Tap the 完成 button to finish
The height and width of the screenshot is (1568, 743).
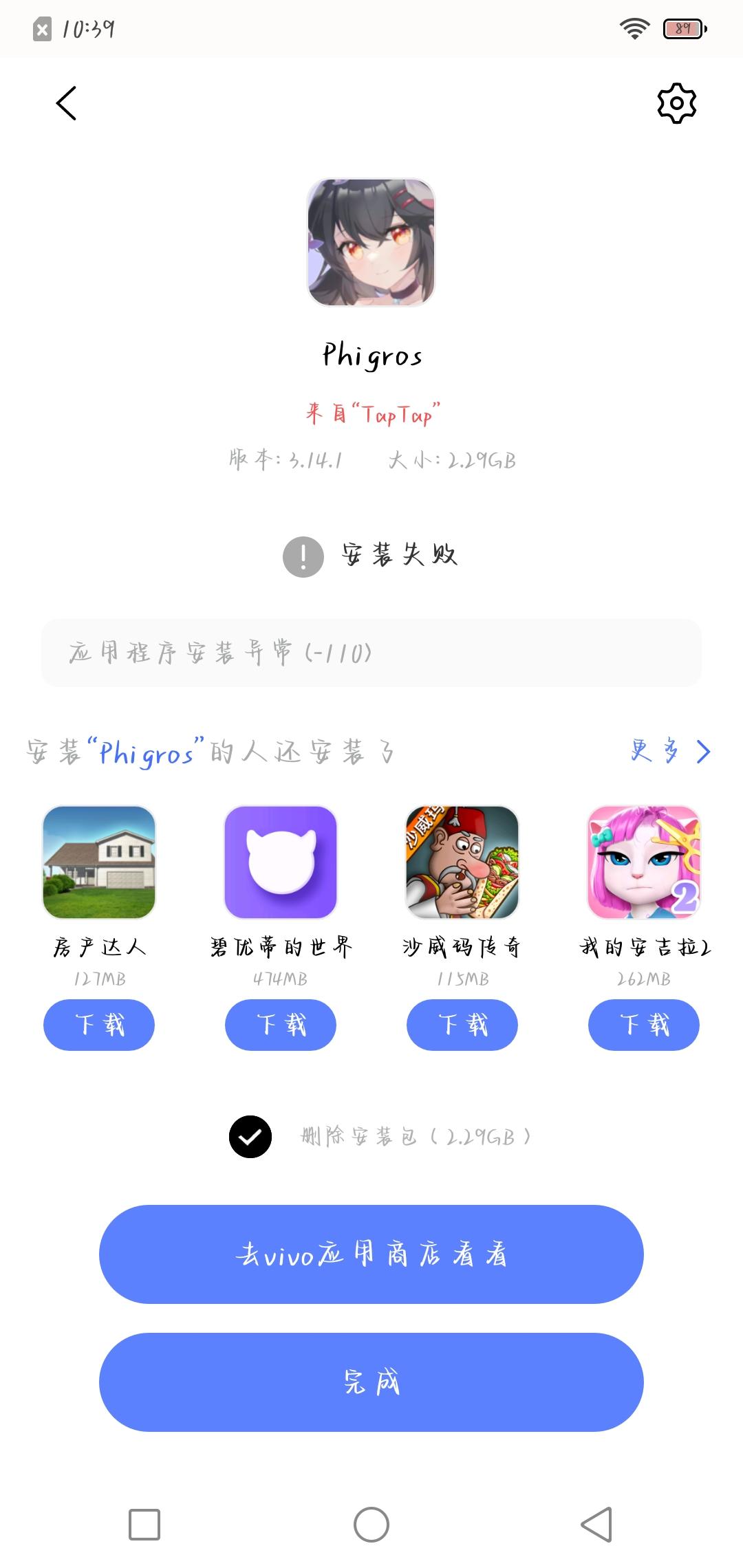[371, 1382]
